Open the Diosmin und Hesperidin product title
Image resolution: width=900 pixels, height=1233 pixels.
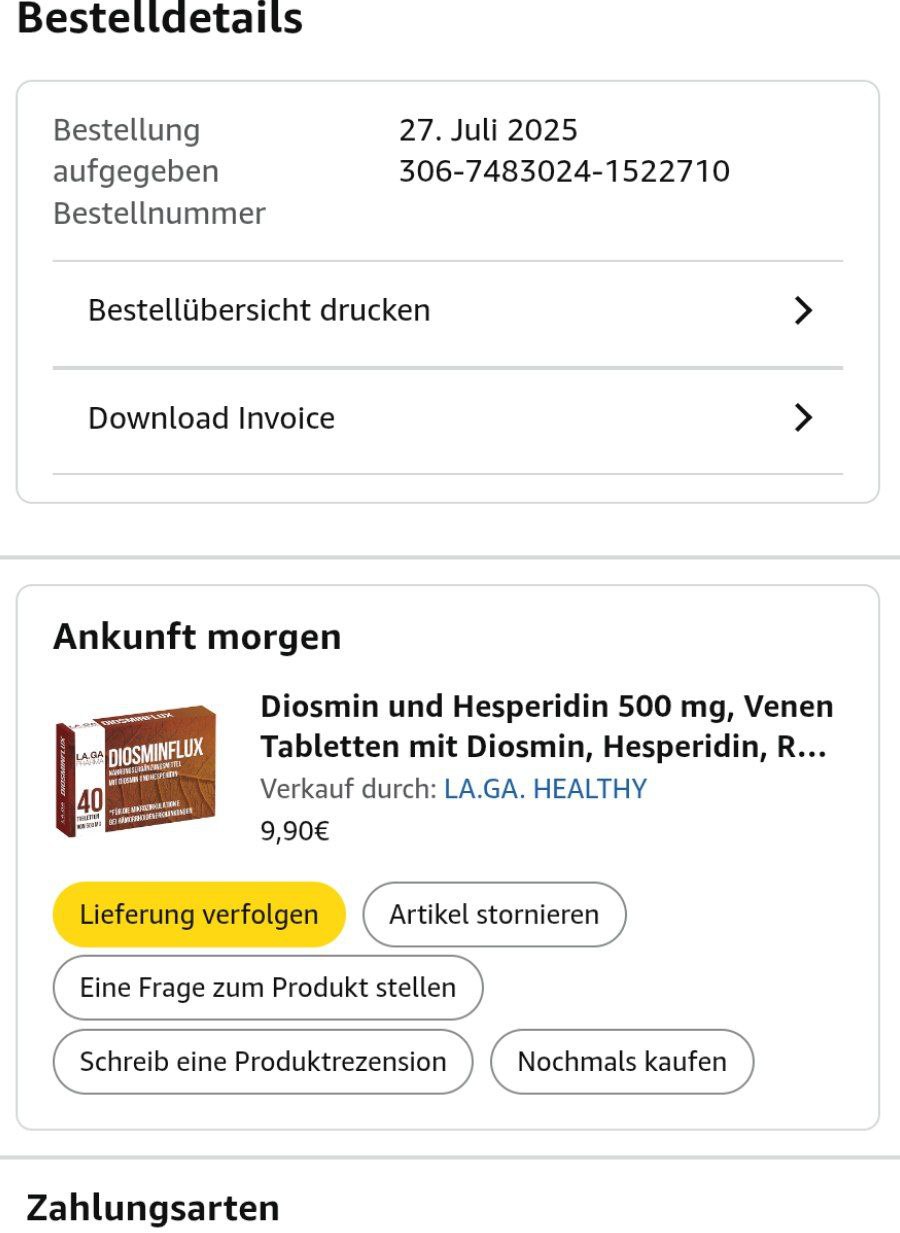546,727
